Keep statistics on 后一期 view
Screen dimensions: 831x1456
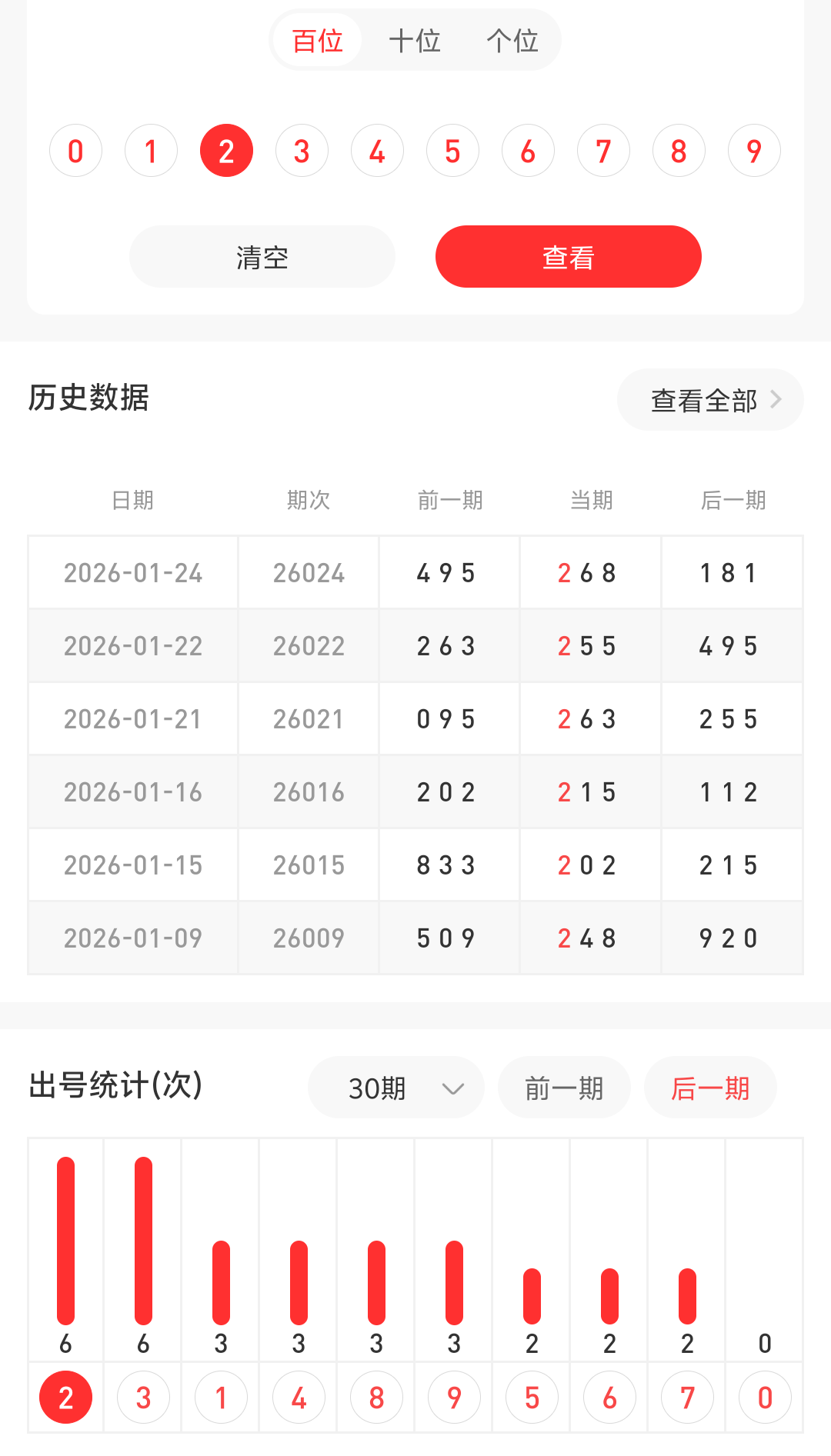point(709,1087)
